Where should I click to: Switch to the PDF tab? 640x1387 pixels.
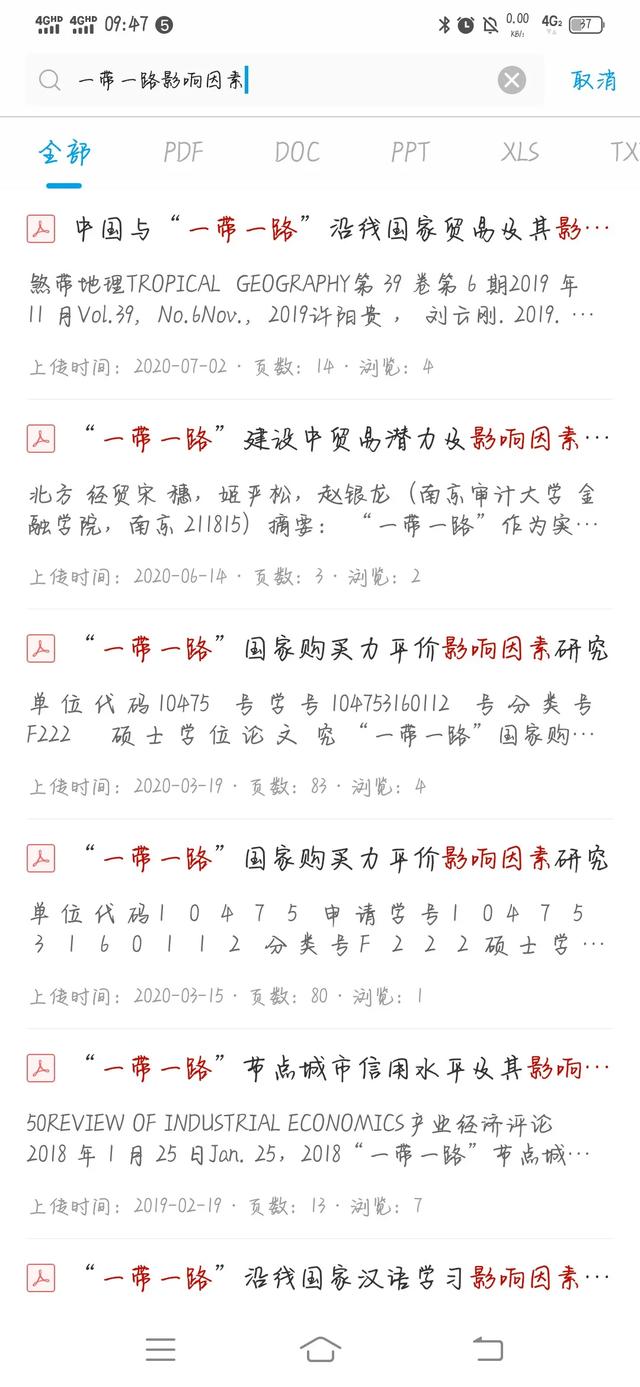(x=183, y=152)
